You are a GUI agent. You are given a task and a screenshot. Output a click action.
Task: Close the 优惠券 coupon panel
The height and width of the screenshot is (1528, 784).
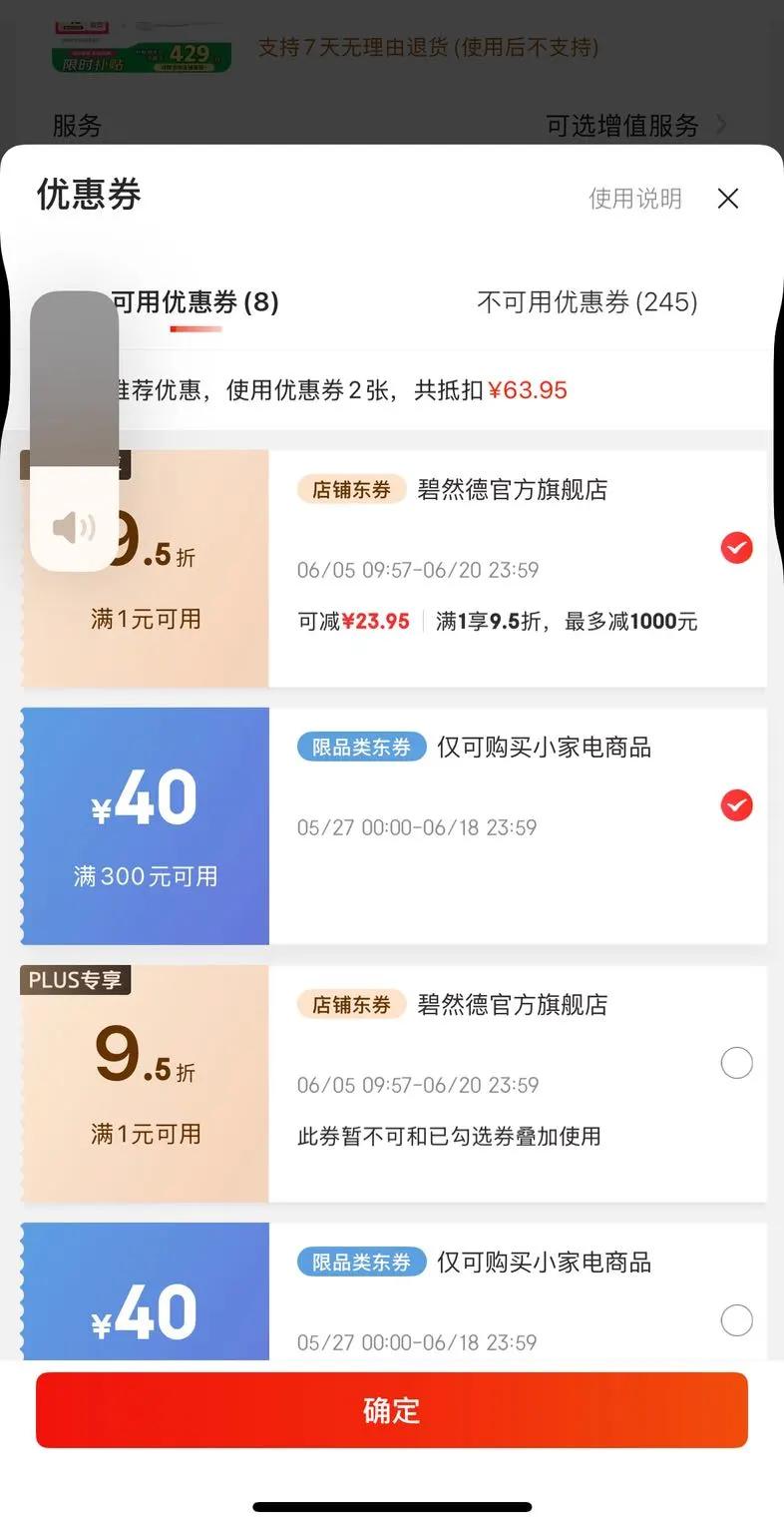coord(728,199)
